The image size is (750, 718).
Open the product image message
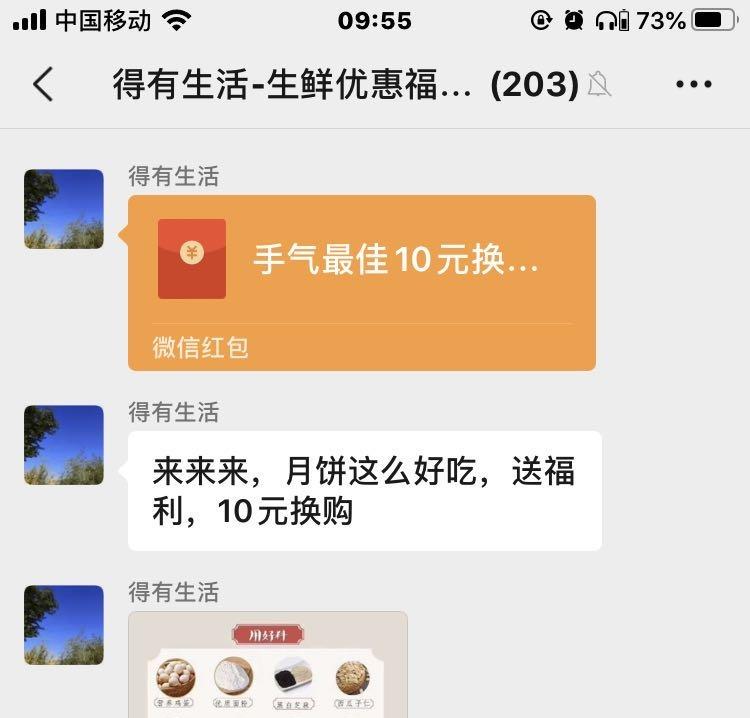tap(268, 664)
